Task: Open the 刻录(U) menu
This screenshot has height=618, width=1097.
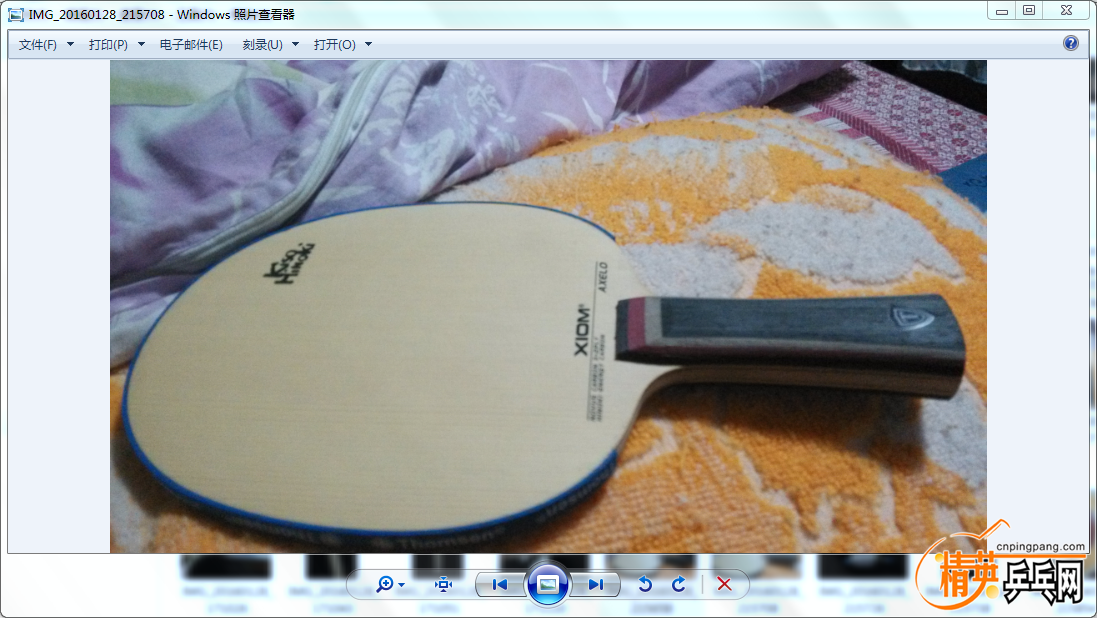Action: coord(270,45)
